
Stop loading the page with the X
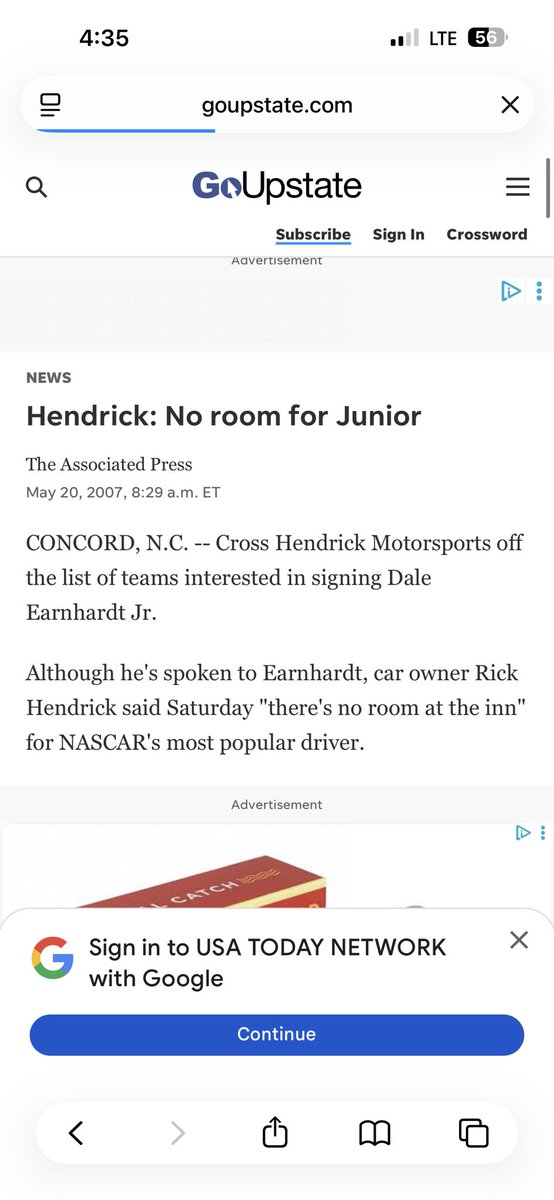click(x=510, y=104)
